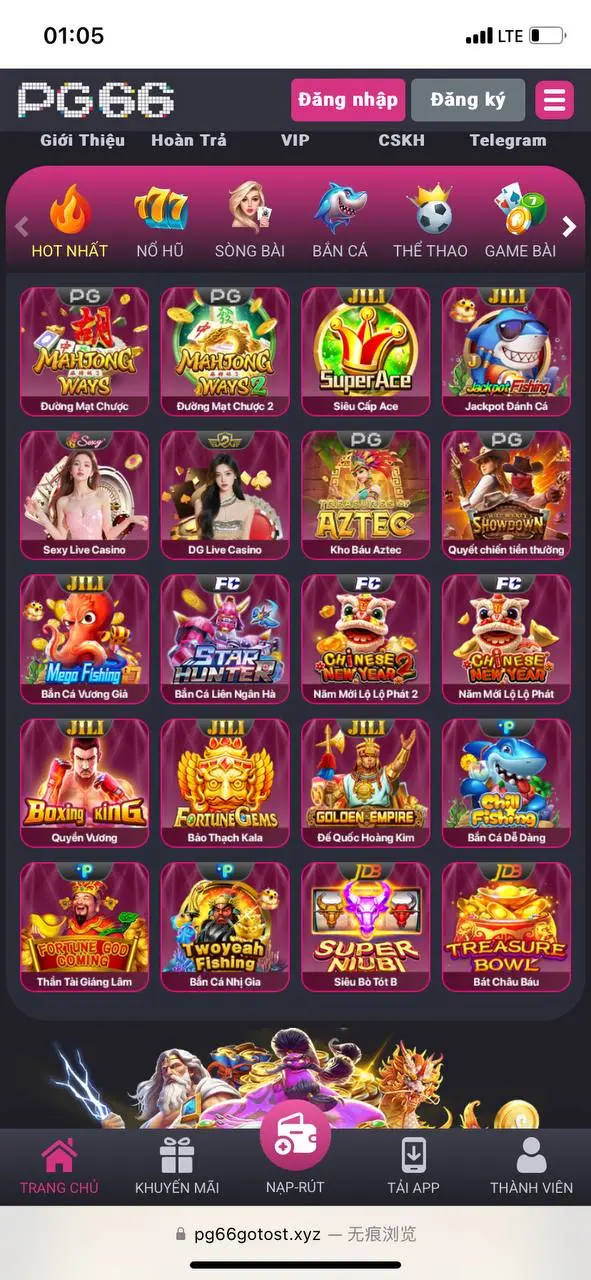Select the BẮN CÁ category
Viewport: 591px width, 1280px height.
340,222
